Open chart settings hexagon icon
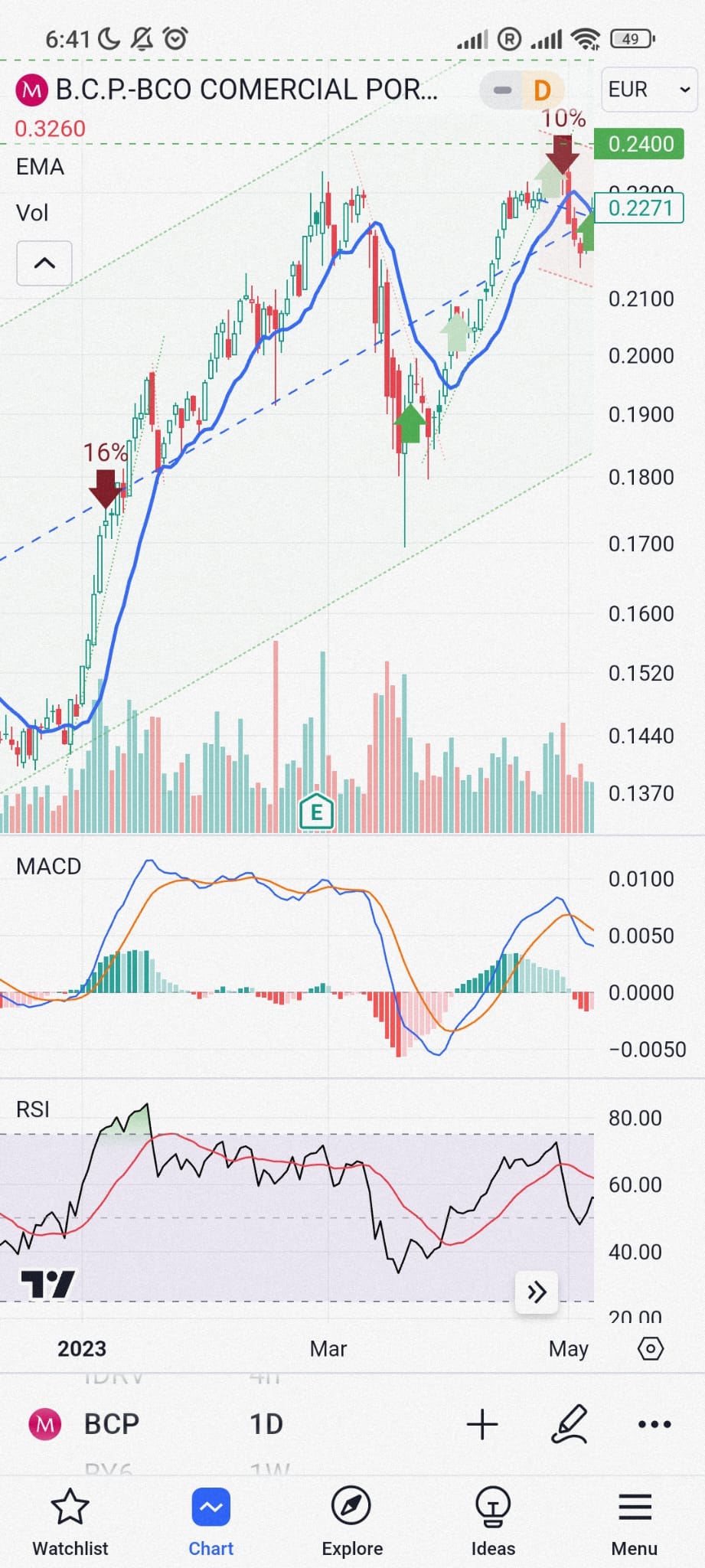This screenshot has height=1568, width=705. [x=650, y=1348]
